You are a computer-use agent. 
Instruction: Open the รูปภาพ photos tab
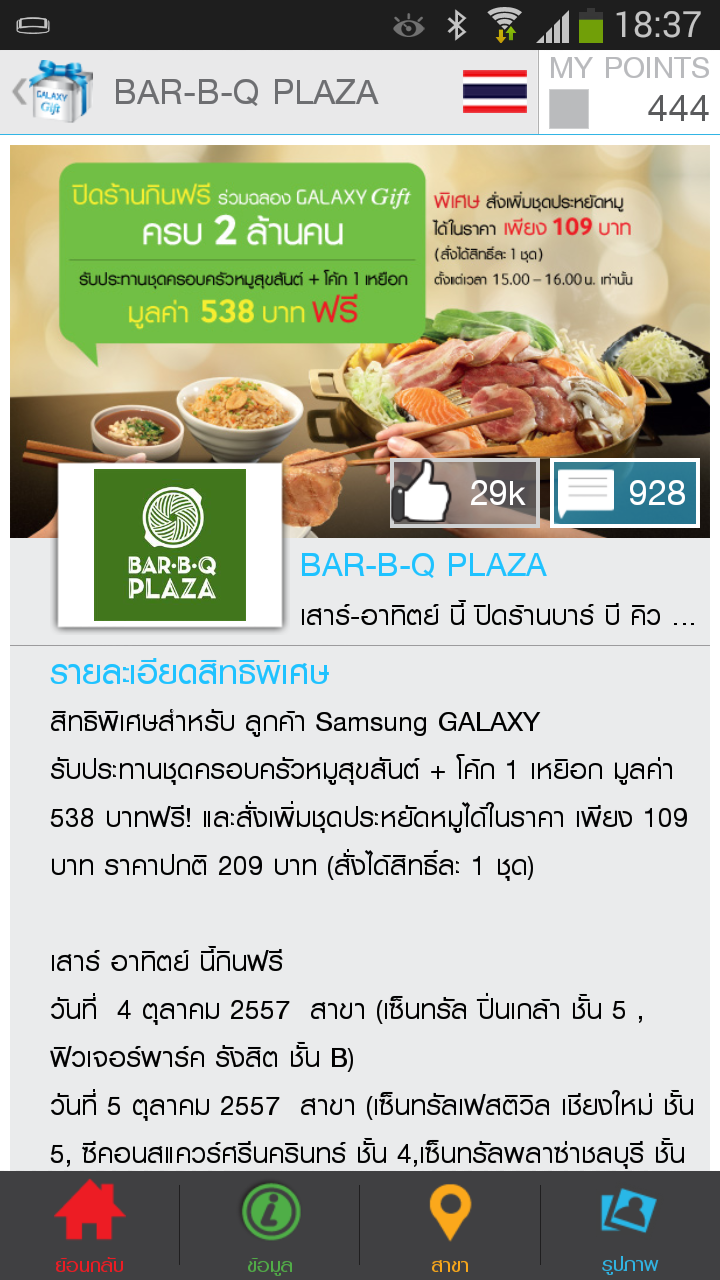point(630,1226)
